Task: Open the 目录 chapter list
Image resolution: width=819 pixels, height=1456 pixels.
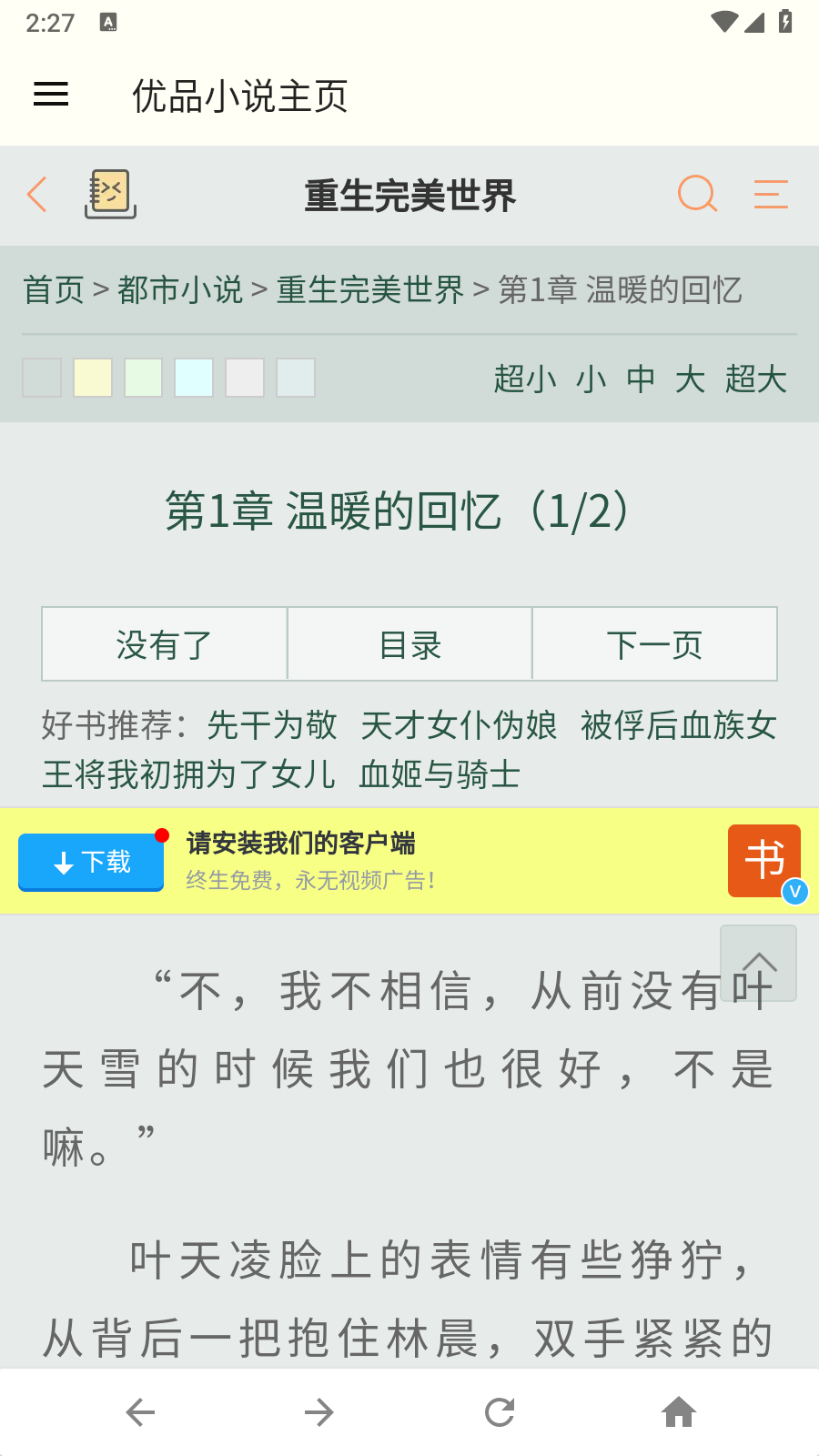Action: click(409, 644)
